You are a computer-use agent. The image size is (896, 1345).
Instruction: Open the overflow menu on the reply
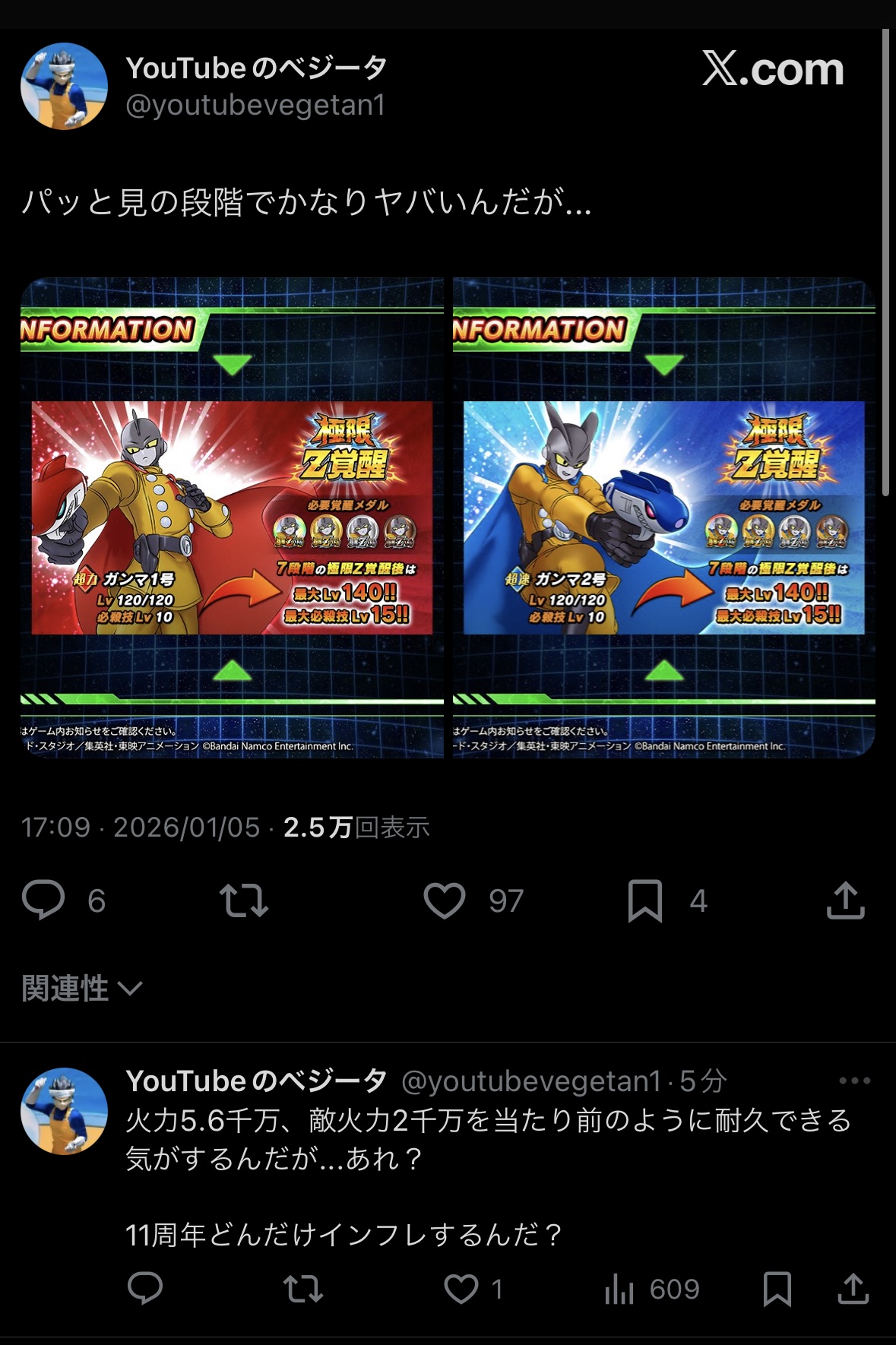[x=854, y=1080]
